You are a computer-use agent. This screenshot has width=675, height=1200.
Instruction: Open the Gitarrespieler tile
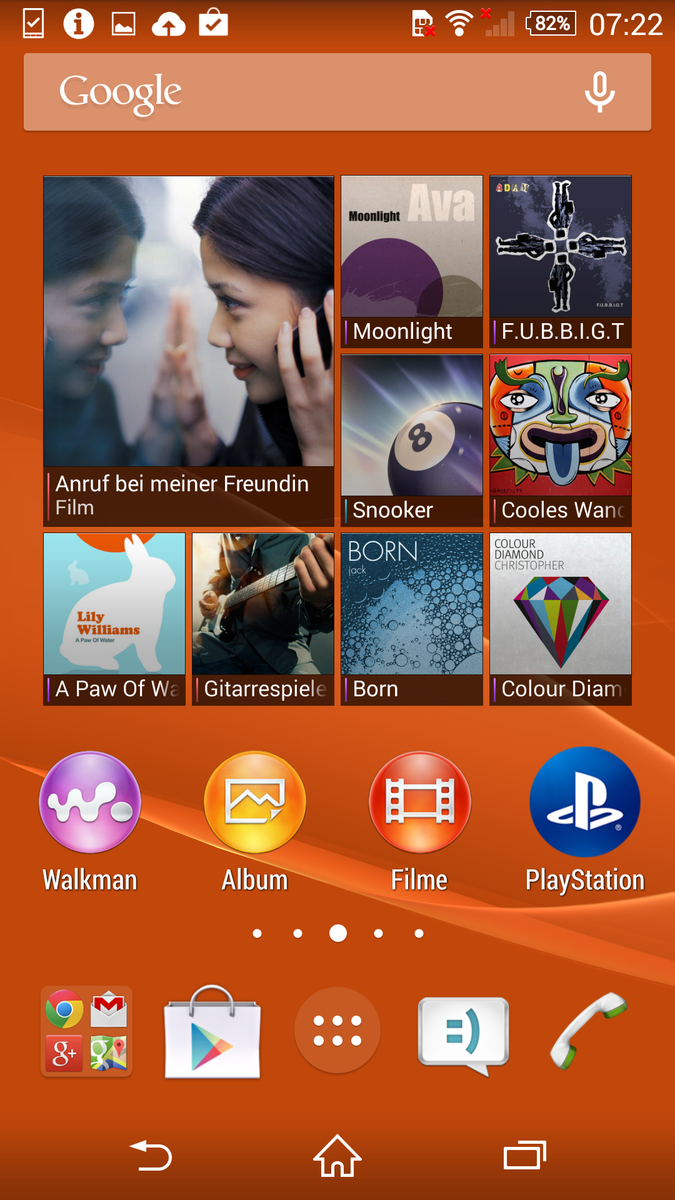tap(263, 618)
